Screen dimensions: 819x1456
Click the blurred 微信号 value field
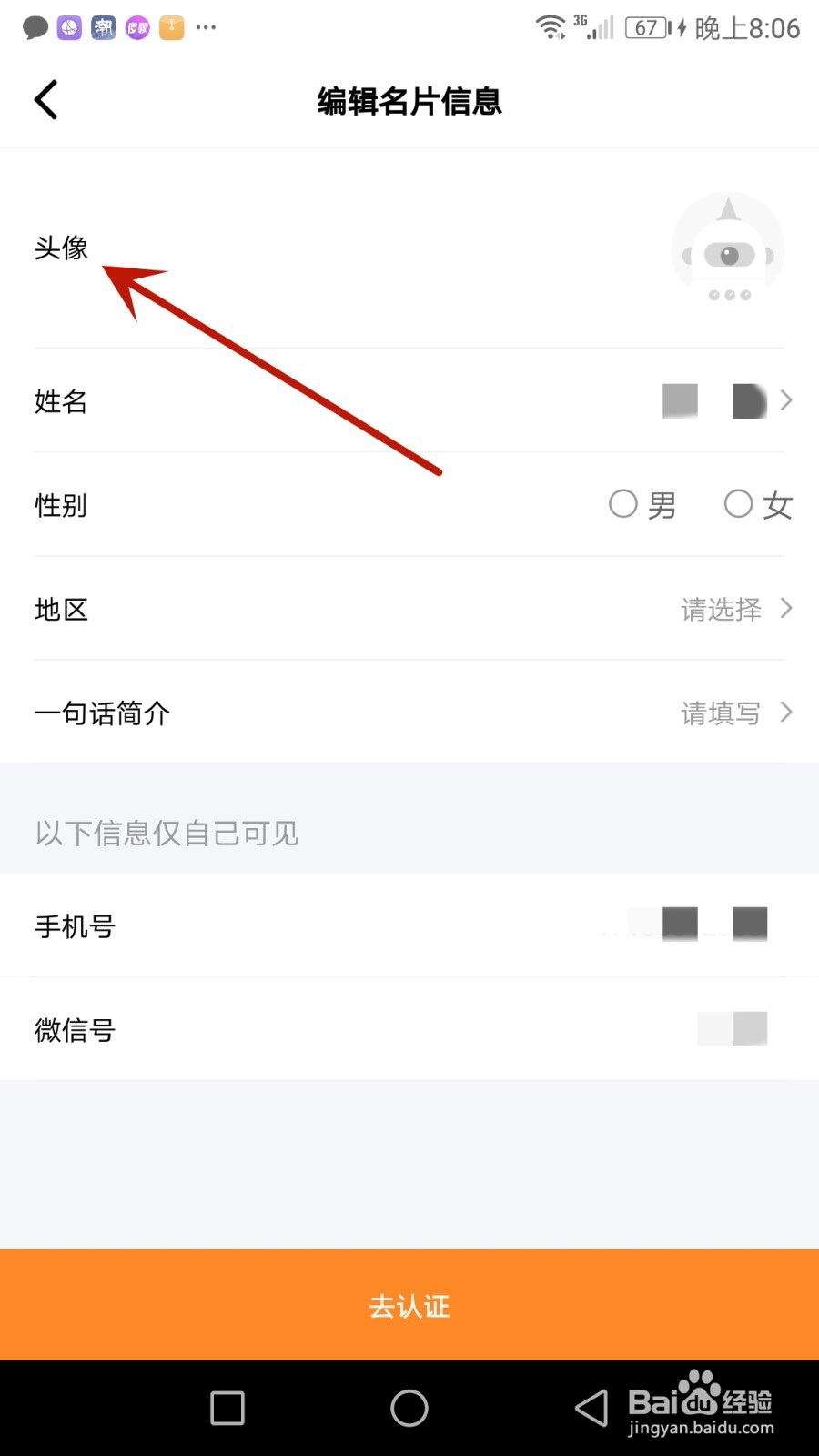click(x=733, y=1029)
